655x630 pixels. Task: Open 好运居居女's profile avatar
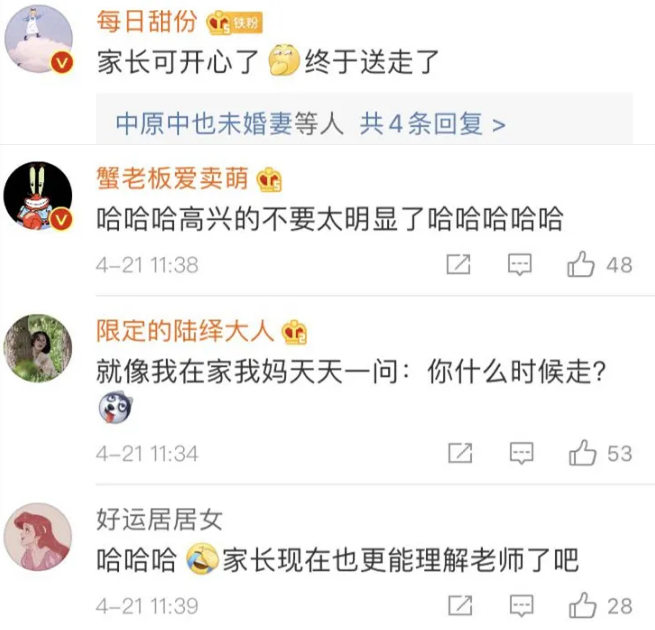tap(41, 538)
